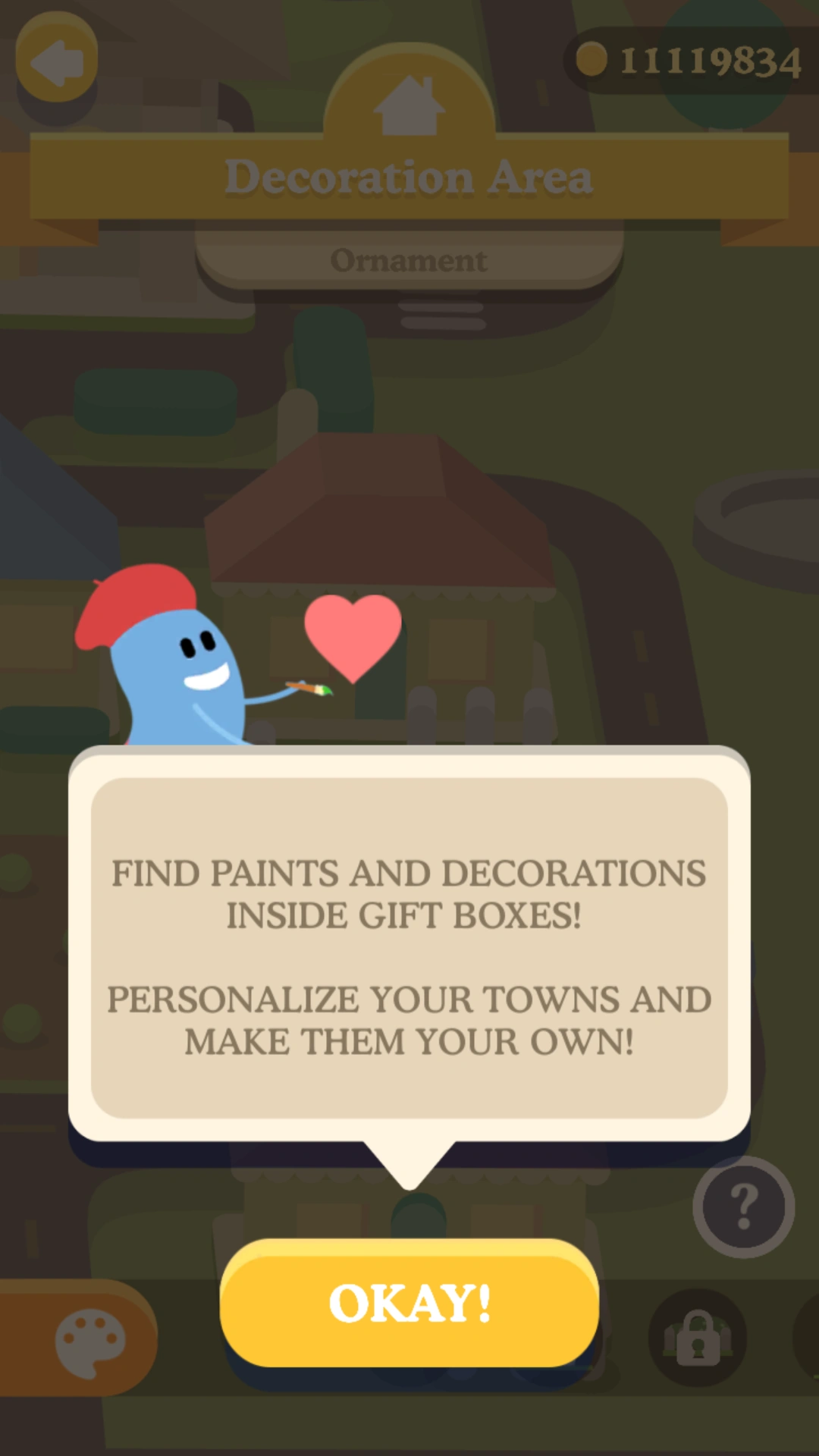Open the paint palette button
This screenshot has height=1456, width=819.
click(89, 1341)
